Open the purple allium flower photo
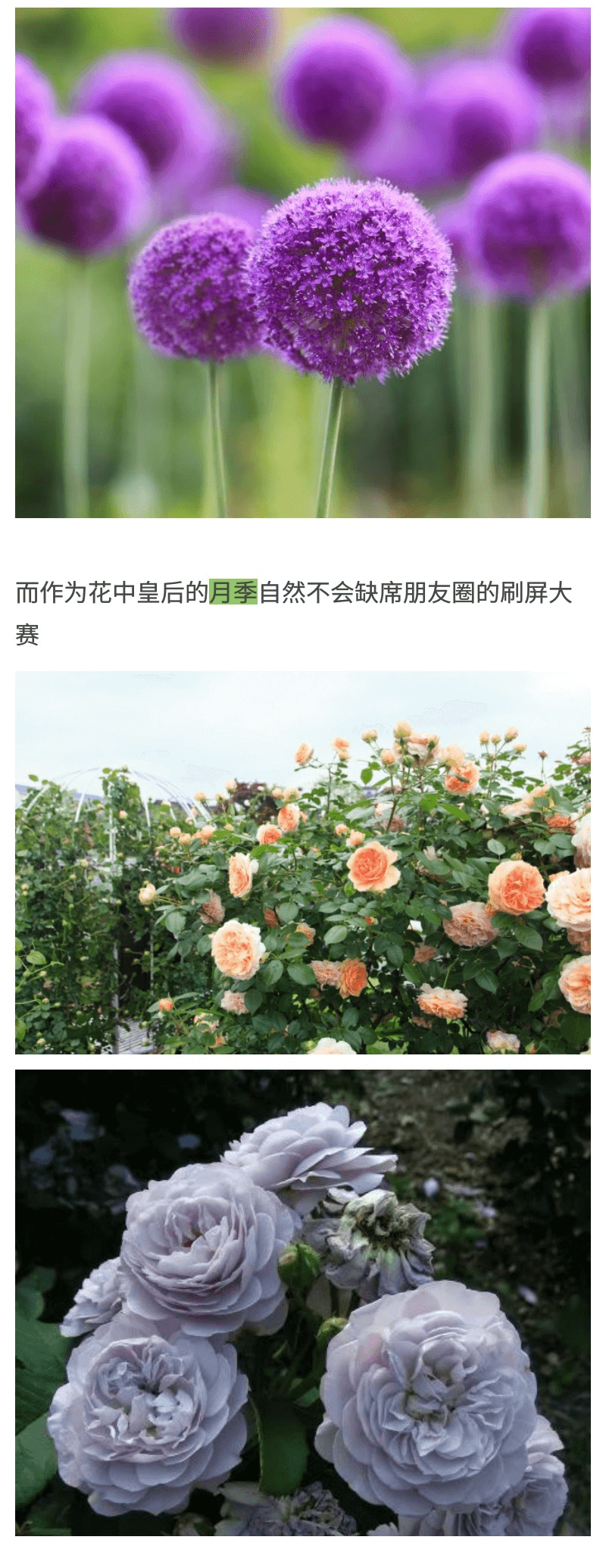Viewport: 606px width, 1568px height. (303, 262)
